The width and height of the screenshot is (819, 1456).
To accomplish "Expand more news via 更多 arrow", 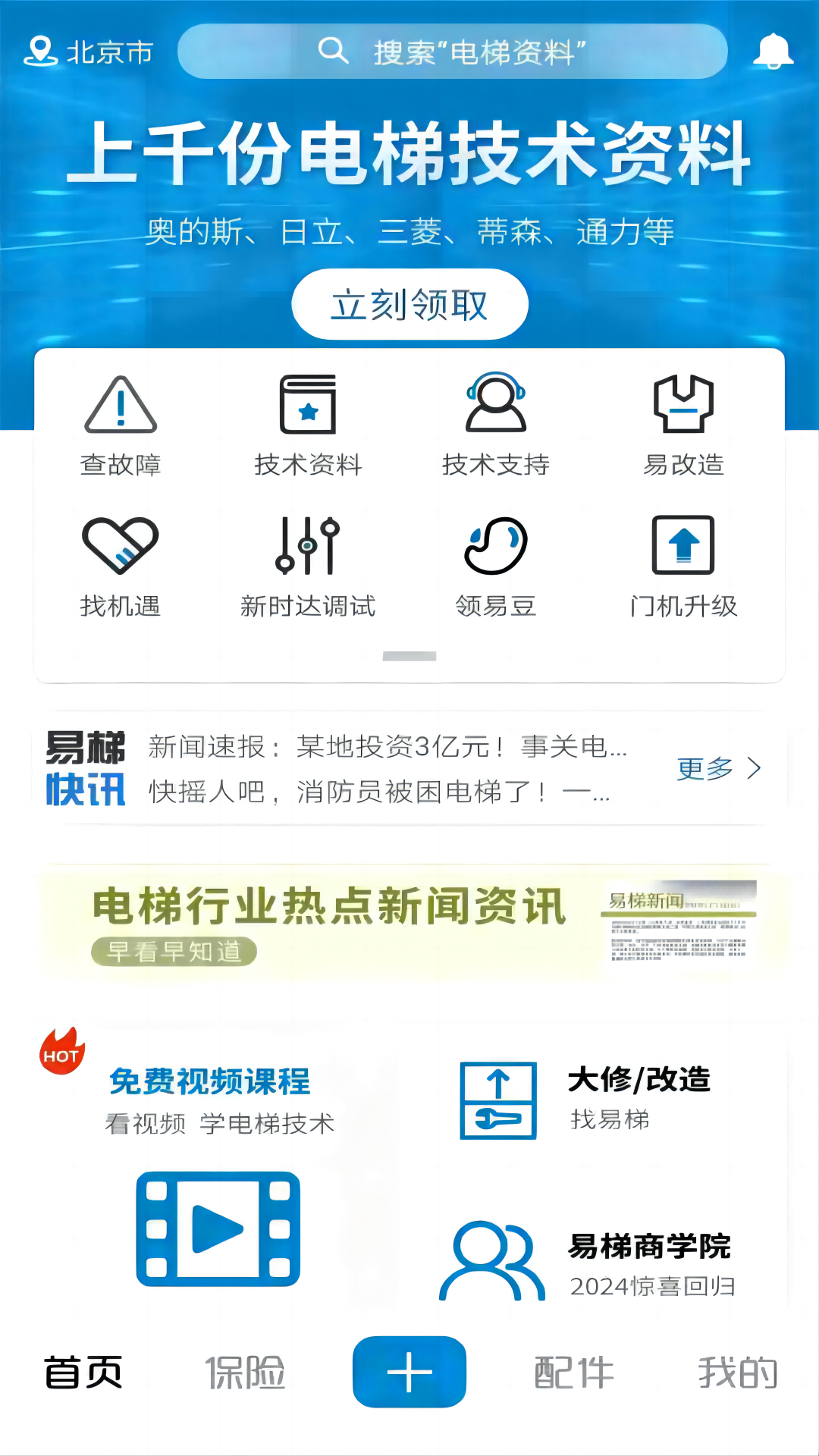I will (x=717, y=769).
